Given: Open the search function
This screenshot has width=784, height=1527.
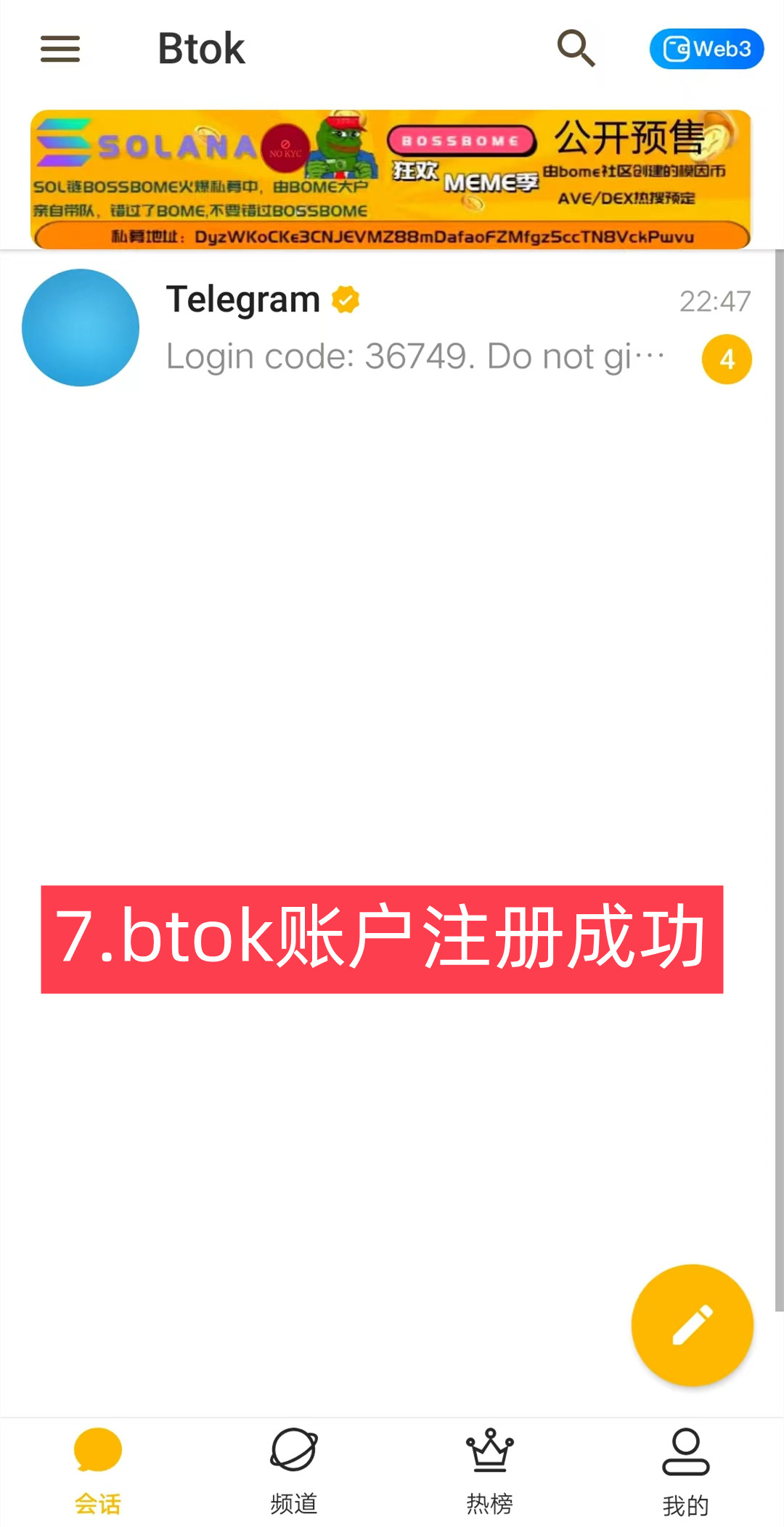Looking at the screenshot, I should coord(576,48).
